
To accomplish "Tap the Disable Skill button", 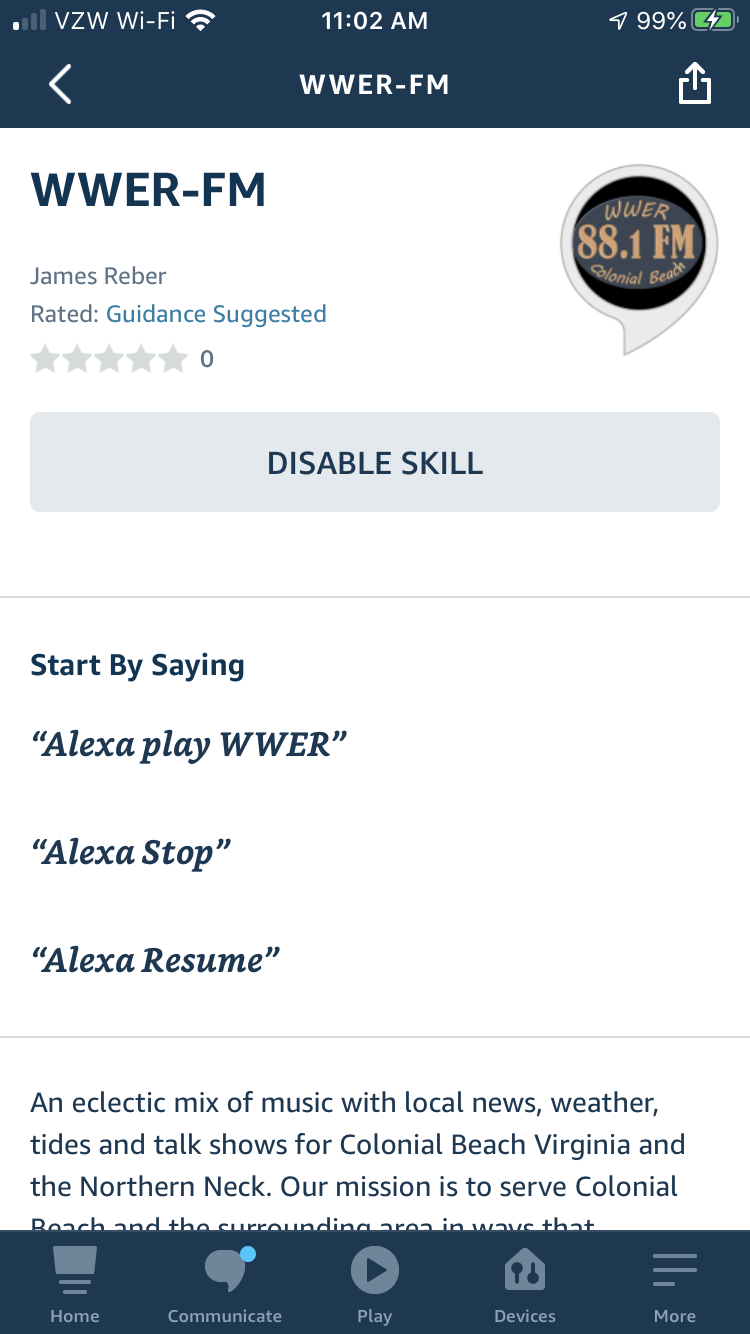I will click(375, 462).
